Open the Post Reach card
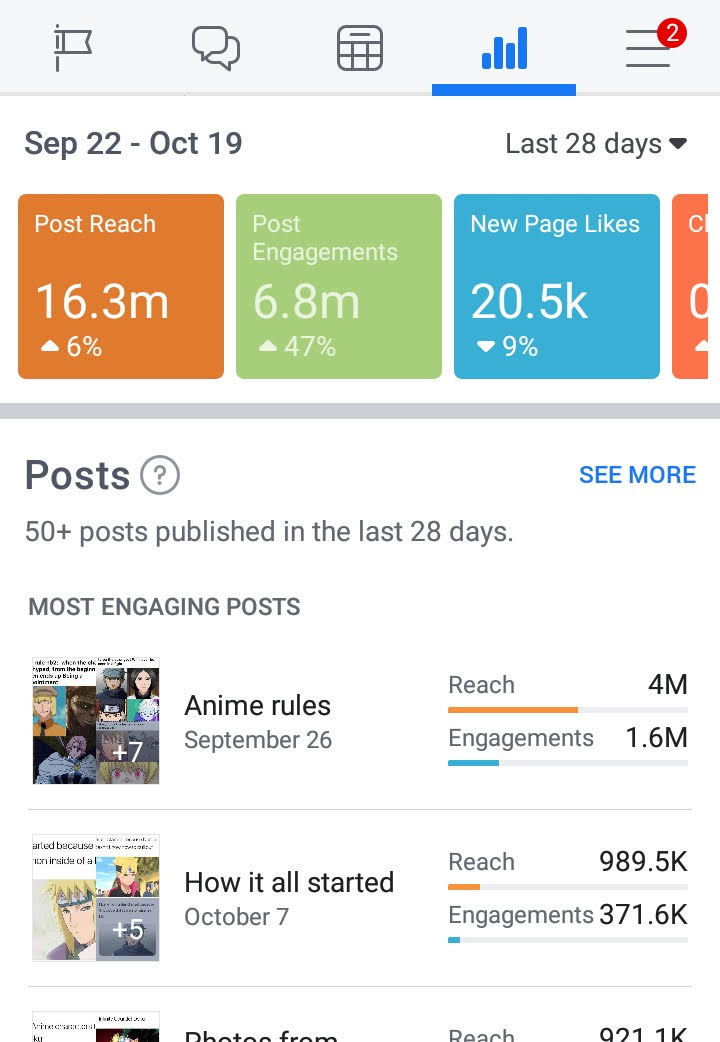The image size is (720, 1042). tap(121, 287)
